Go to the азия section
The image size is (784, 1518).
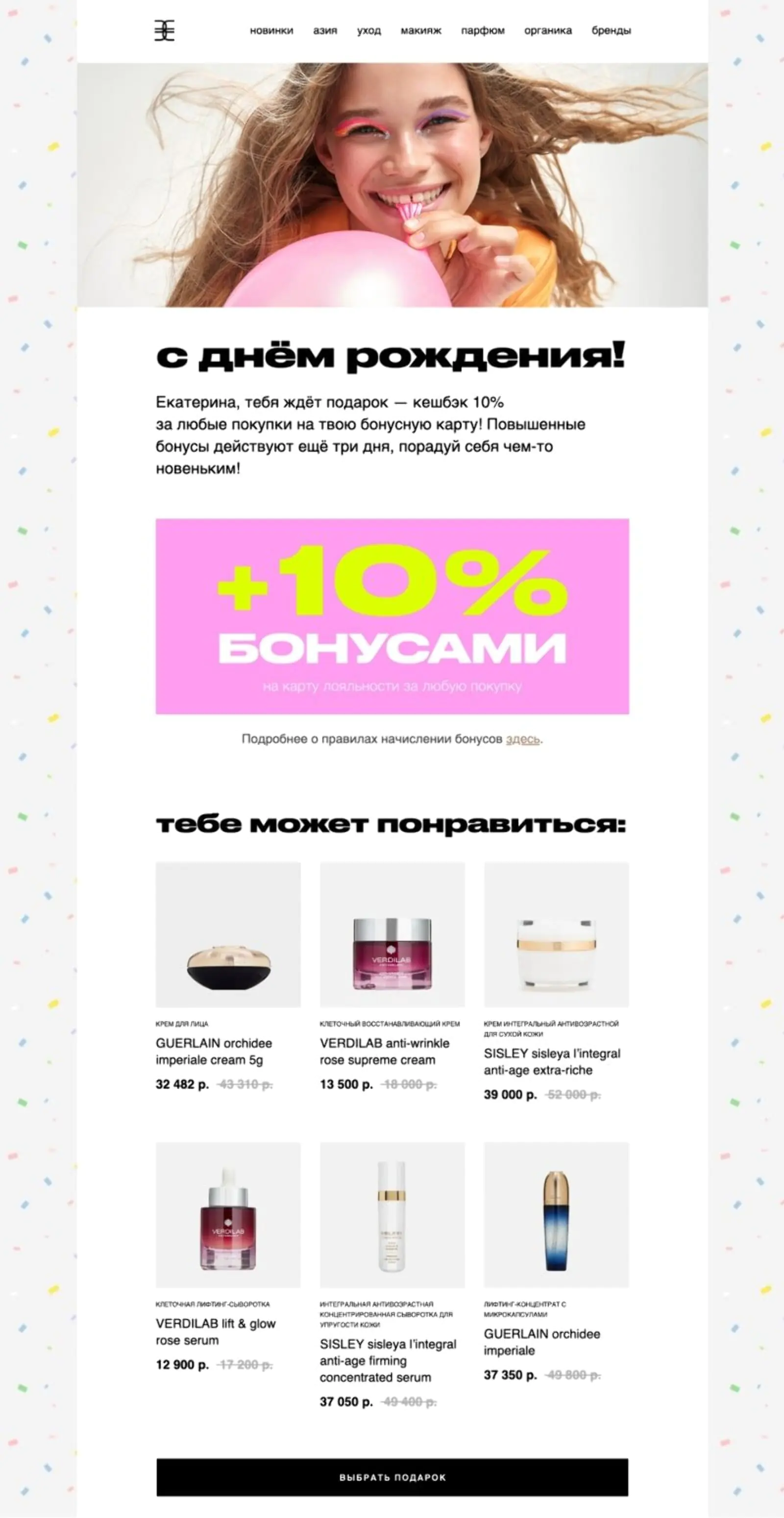coord(325,31)
